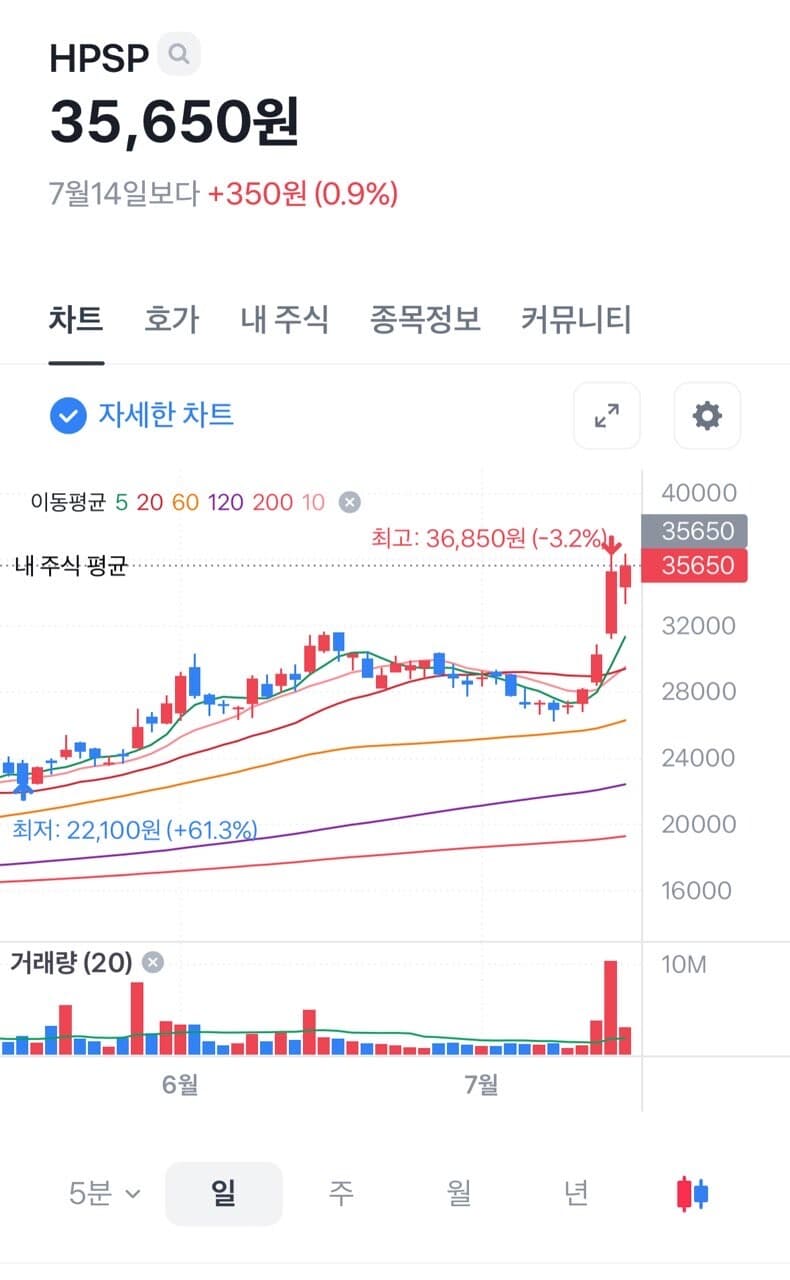Click the moving average period label 200
Image resolution: width=790 pixels, height=1280 pixels.
(x=269, y=502)
